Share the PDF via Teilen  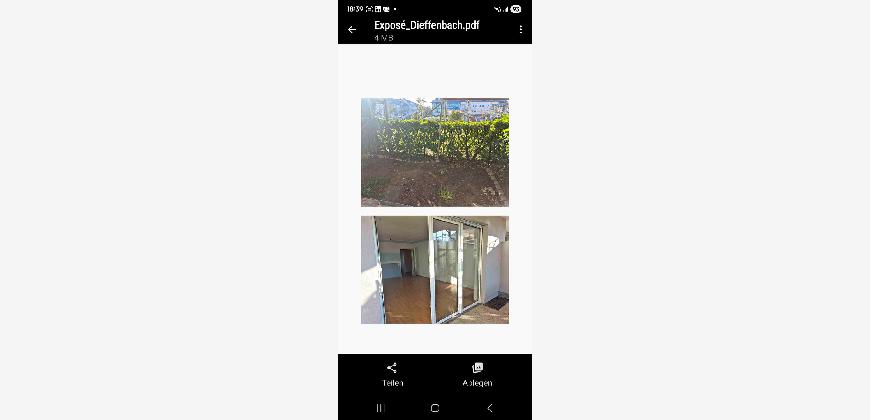pyautogui.click(x=392, y=374)
